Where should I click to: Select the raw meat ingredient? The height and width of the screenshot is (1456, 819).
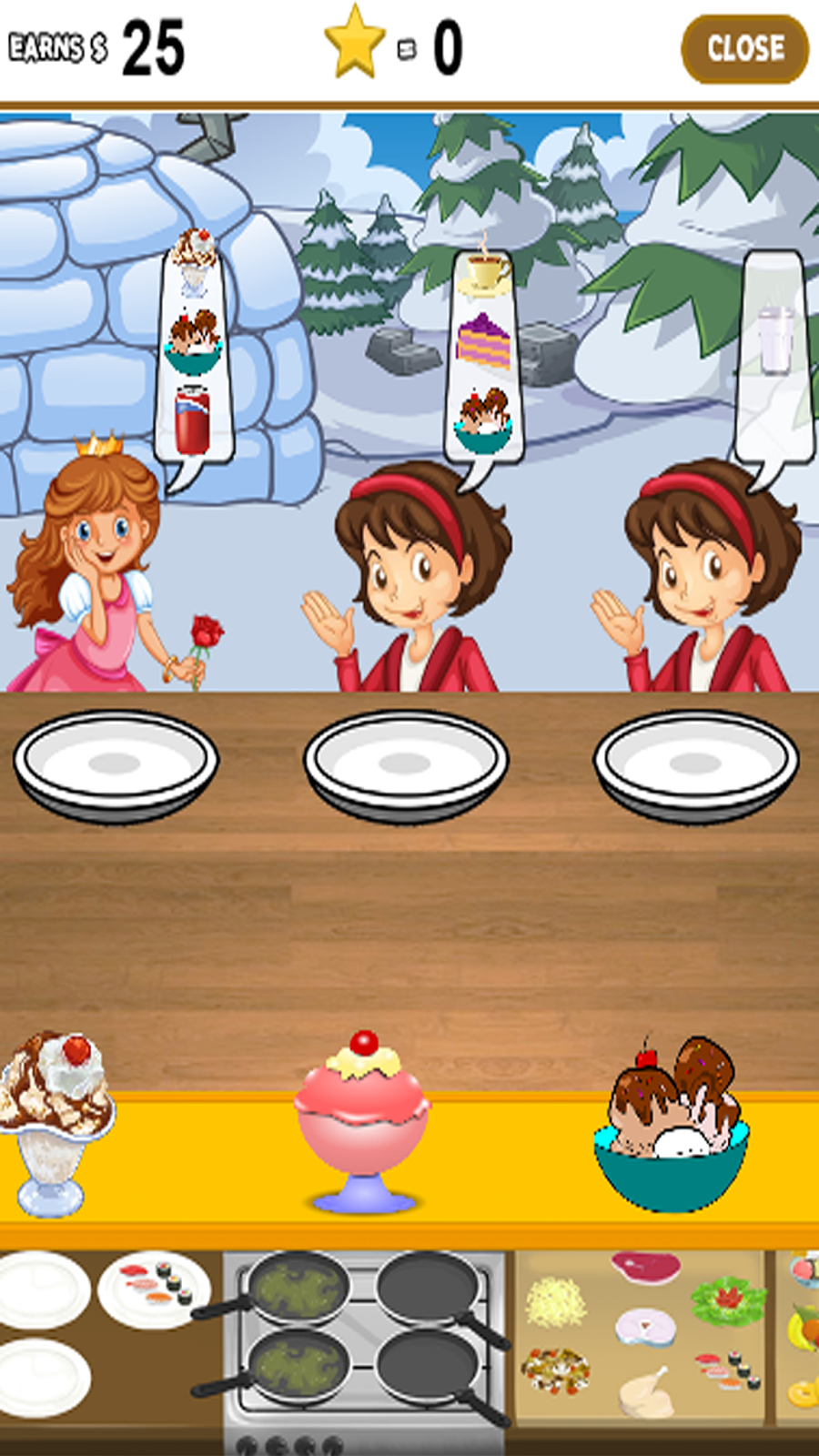point(646,1269)
